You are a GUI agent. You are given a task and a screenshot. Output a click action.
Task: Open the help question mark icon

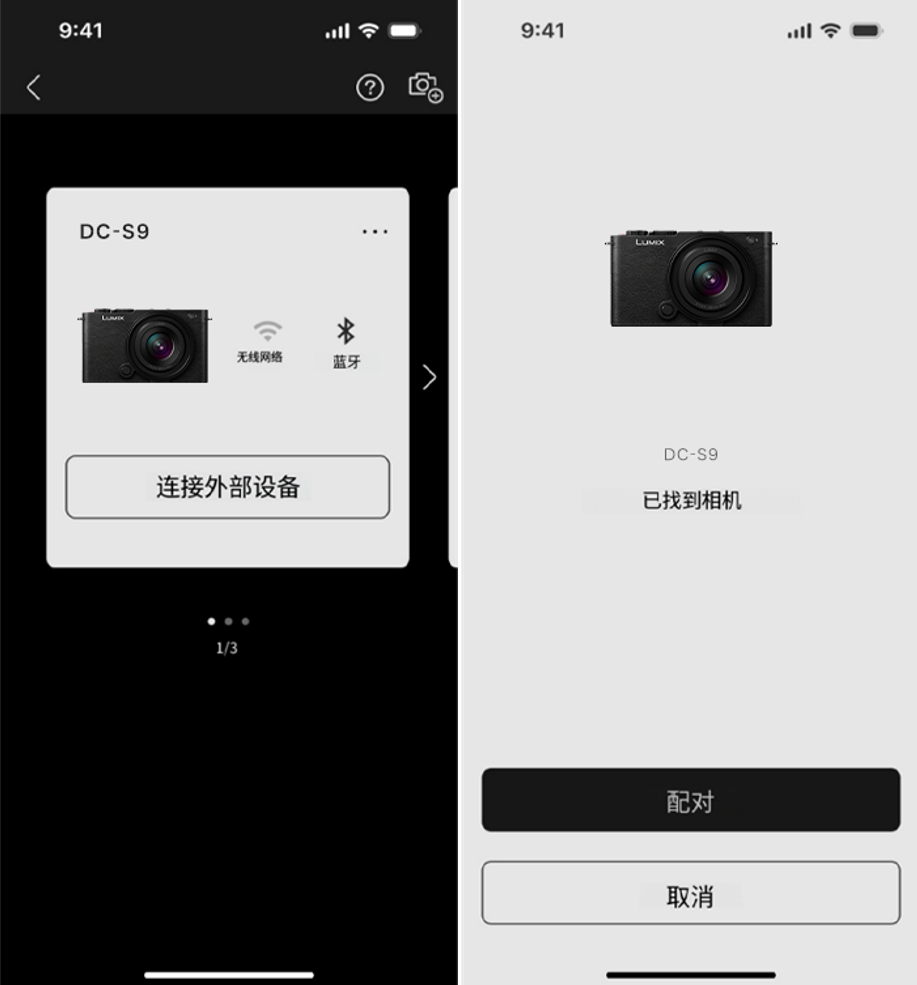(370, 88)
